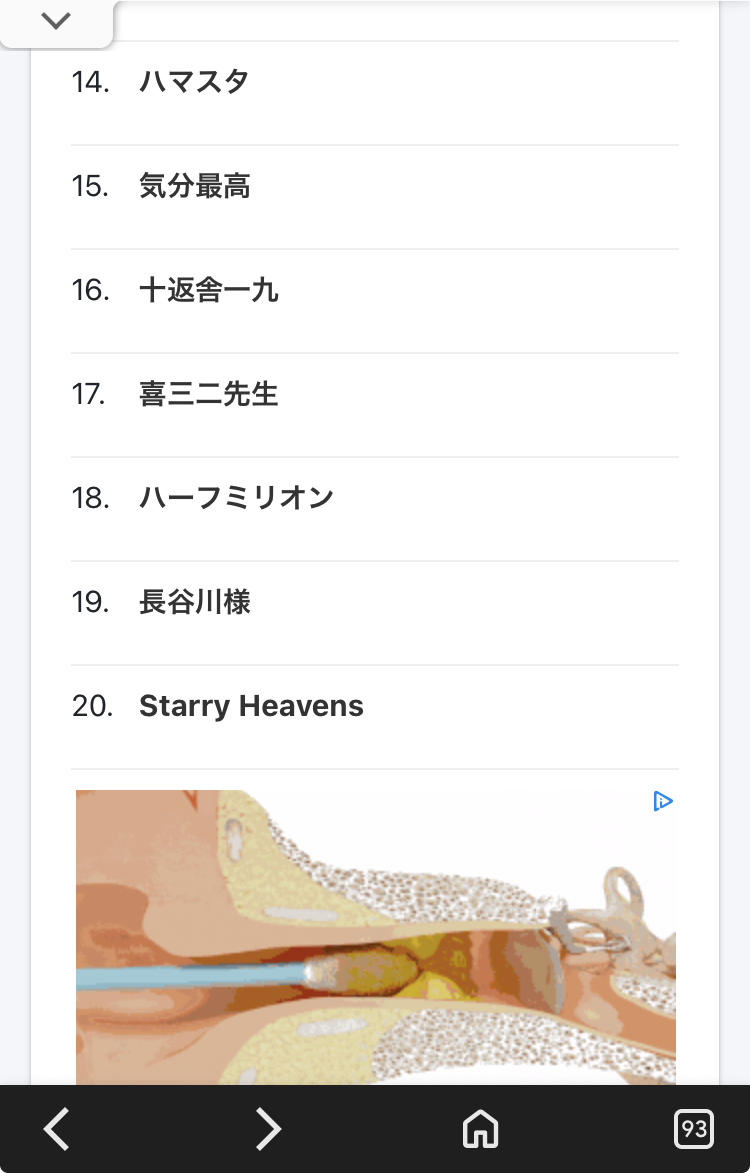This screenshot has height=1173, width=750.
Task: Open the browser home page
Action: (x=481, y=1129)
